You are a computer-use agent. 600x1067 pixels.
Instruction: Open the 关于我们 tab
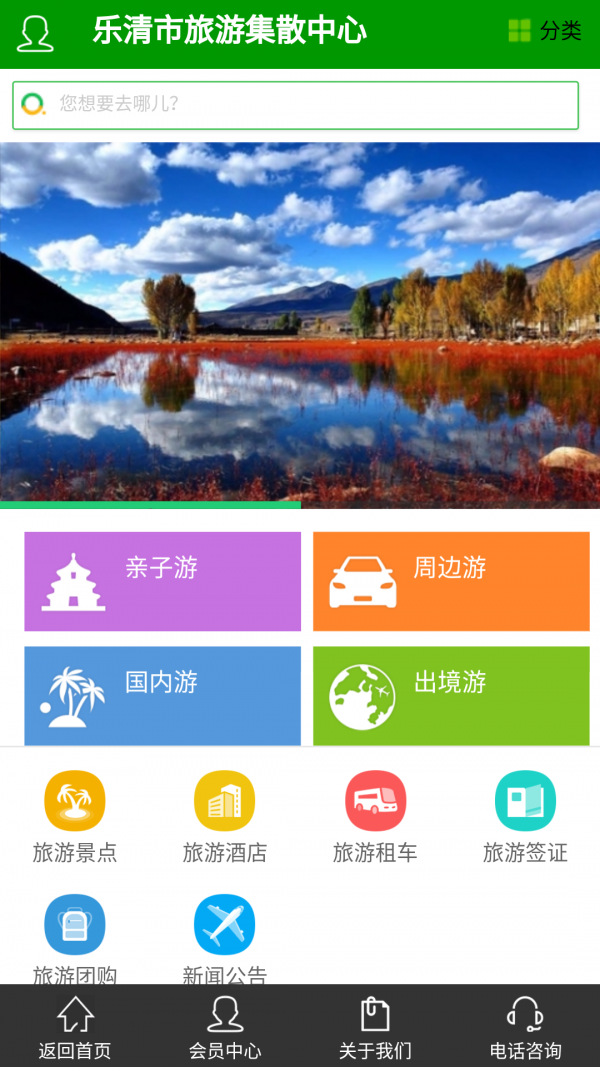(x=375, y=1027)
